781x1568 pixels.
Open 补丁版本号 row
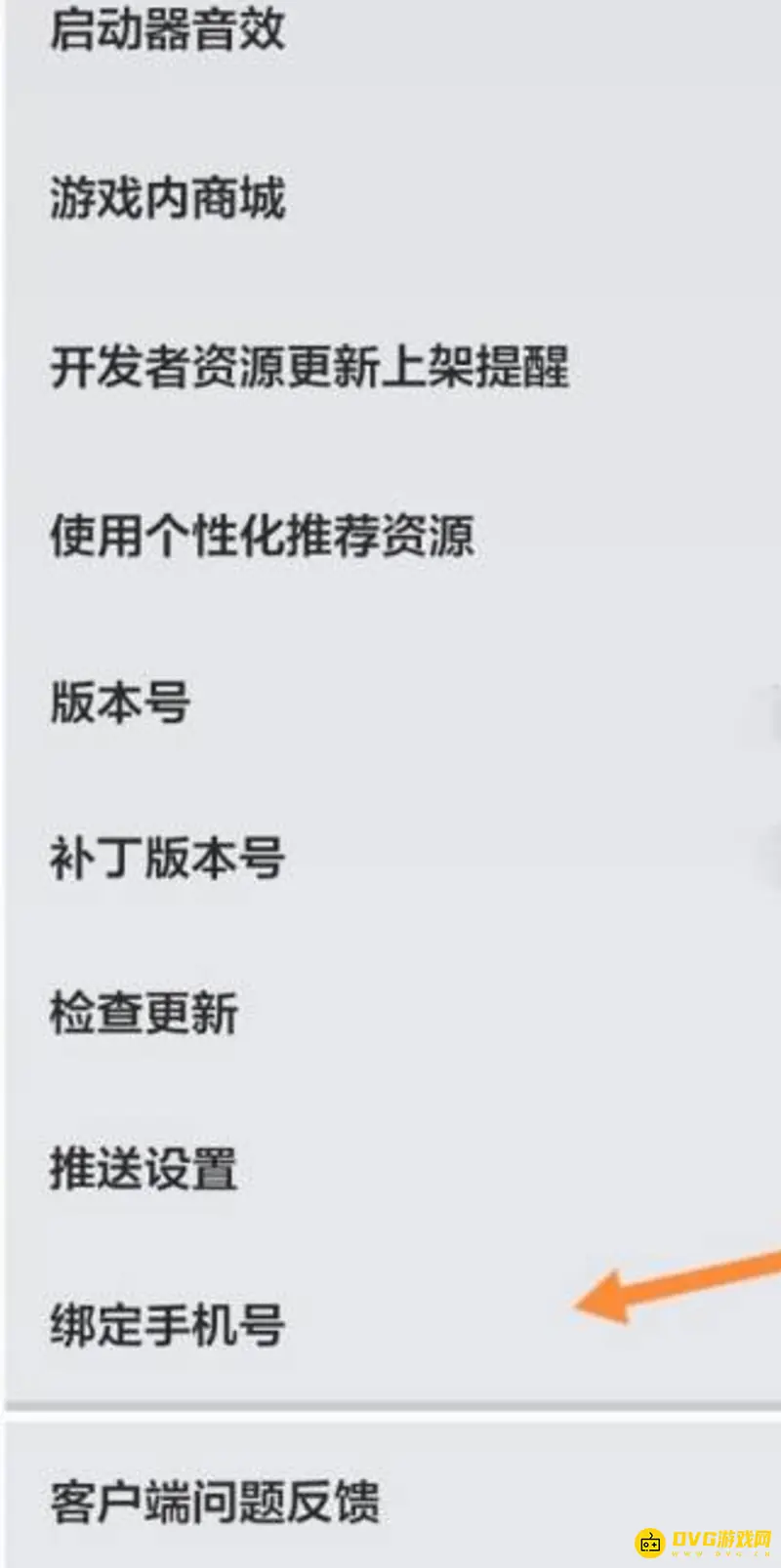pos(167,859)
